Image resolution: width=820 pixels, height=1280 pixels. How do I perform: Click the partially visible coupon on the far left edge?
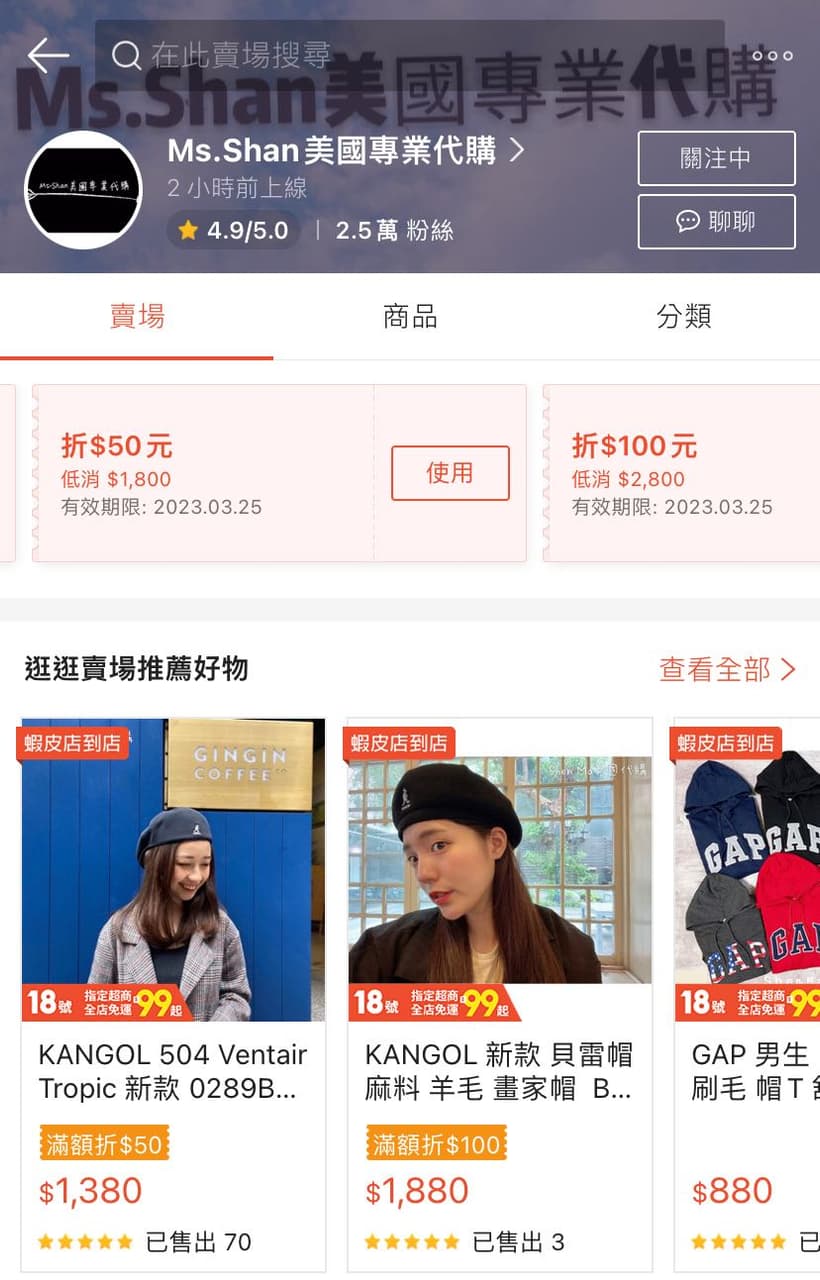8,470
